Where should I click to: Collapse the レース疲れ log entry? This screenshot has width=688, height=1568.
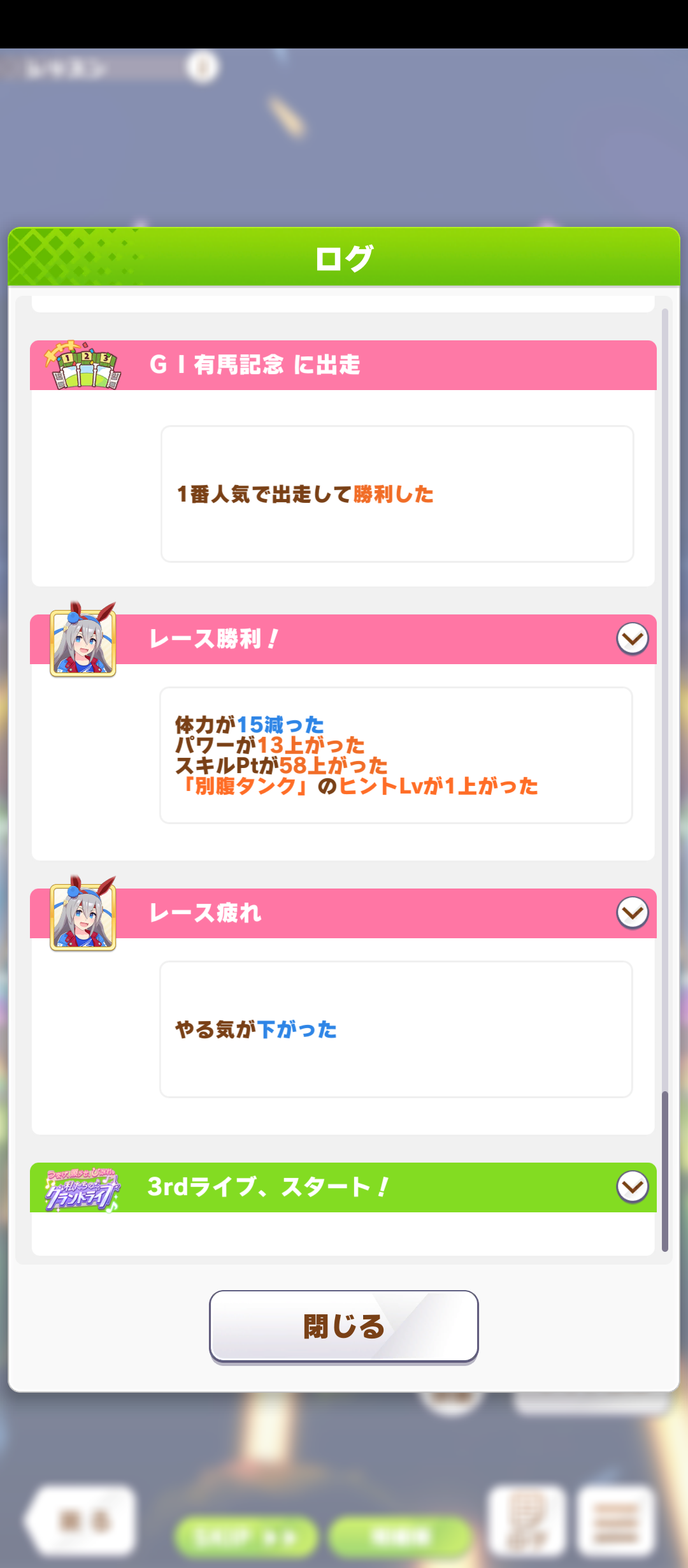coord(632,913)
